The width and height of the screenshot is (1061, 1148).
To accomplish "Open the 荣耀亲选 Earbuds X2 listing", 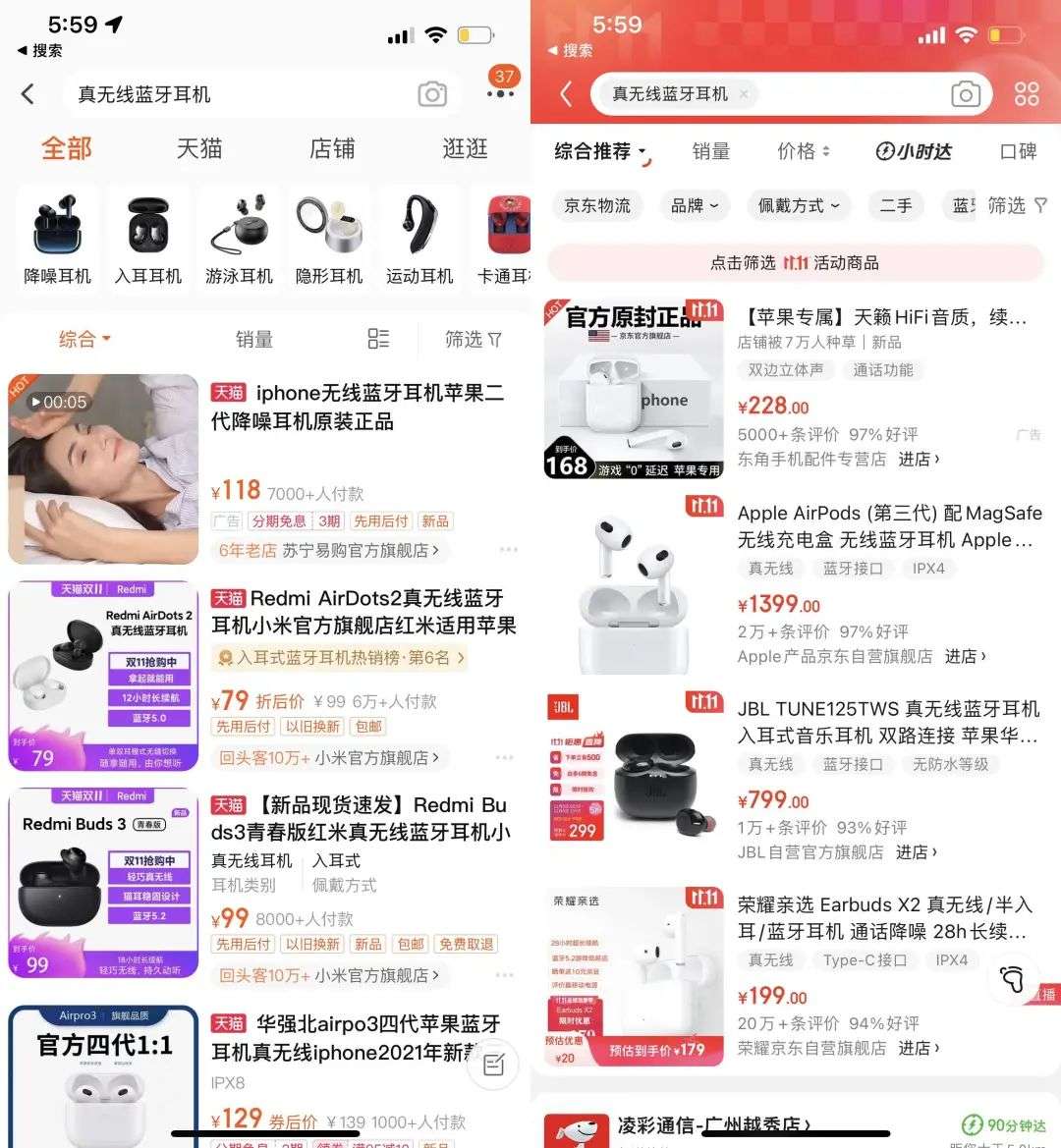I will [884, 918].
